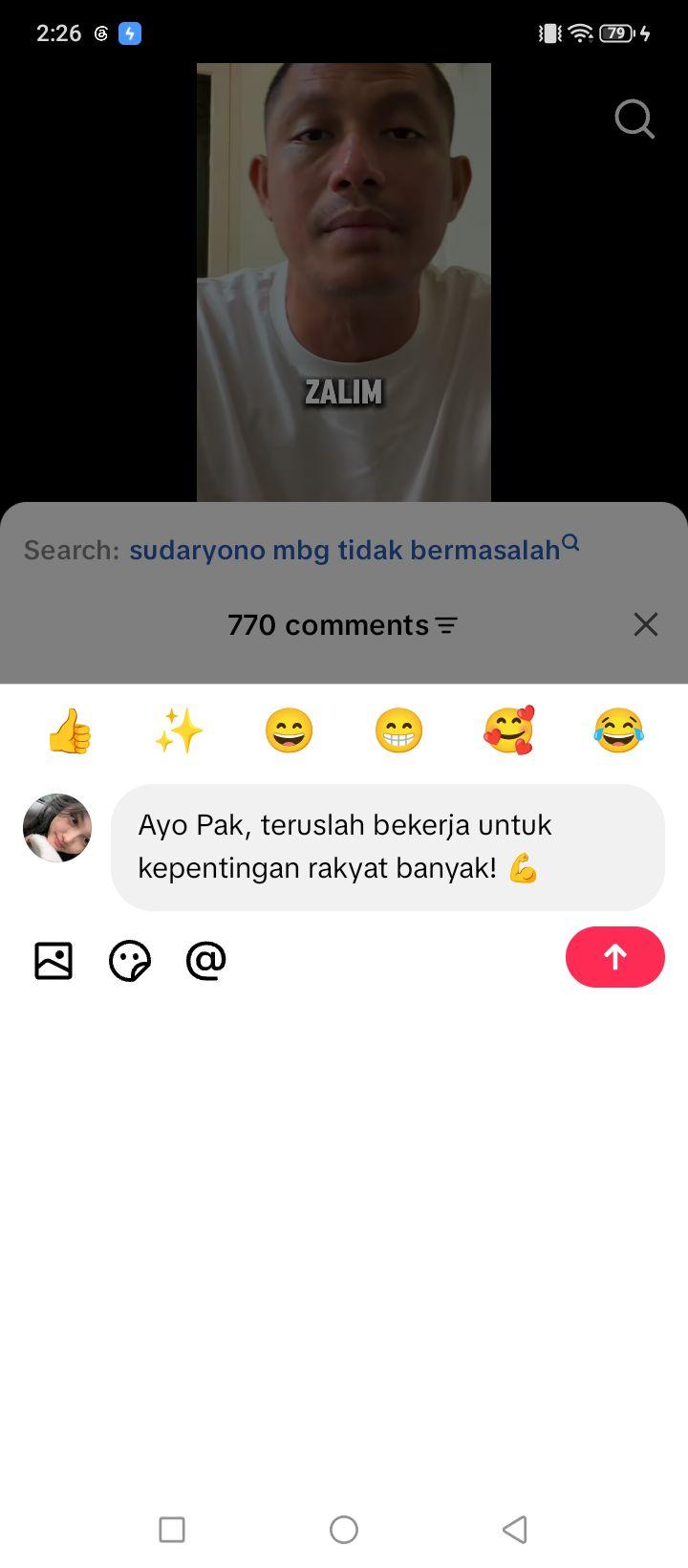
Task: Insert the smiling face emoji
Action: [x=289, y=731]
